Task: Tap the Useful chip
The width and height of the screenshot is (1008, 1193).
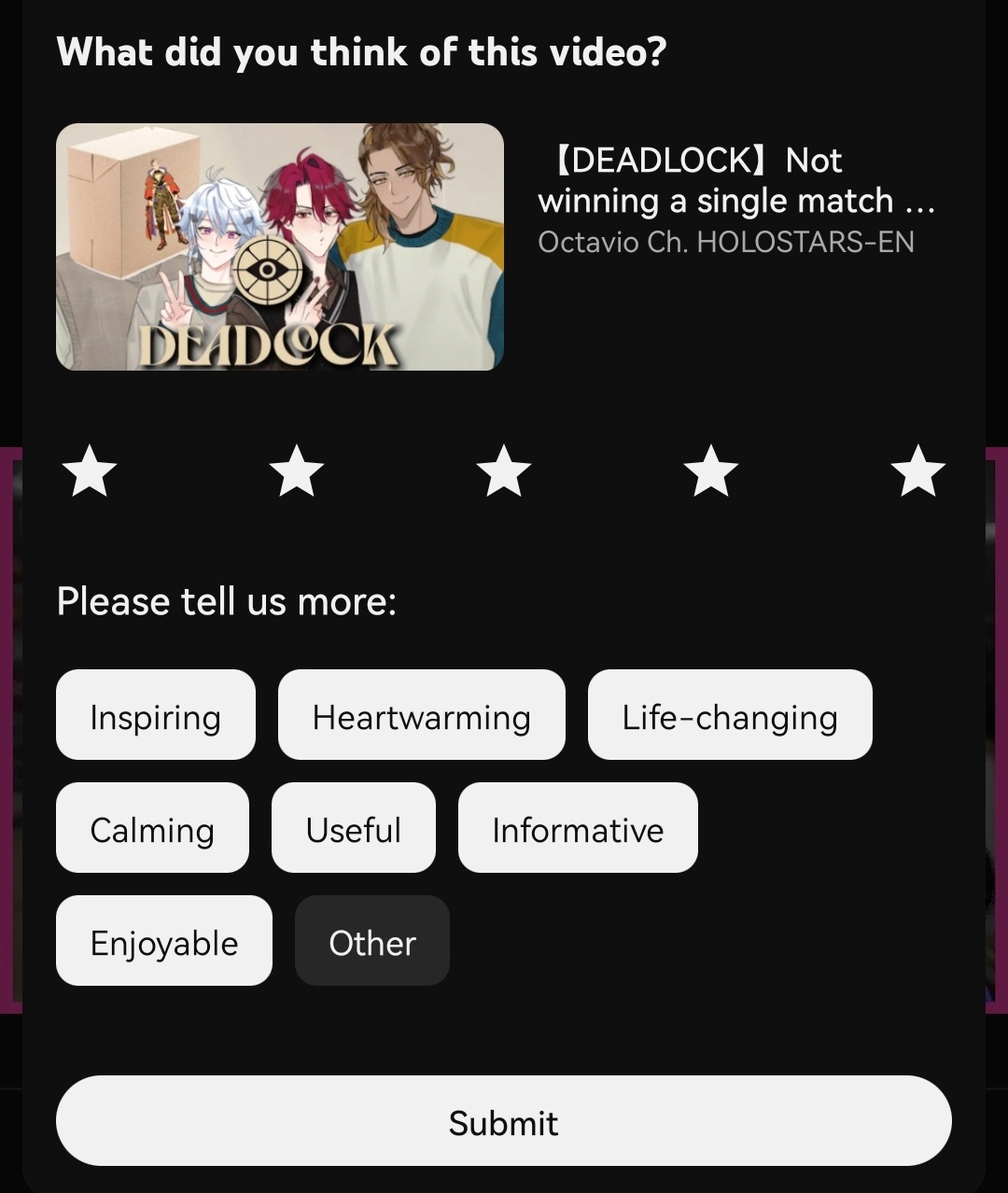Action: pyautogui.click(x=354, y=828)
